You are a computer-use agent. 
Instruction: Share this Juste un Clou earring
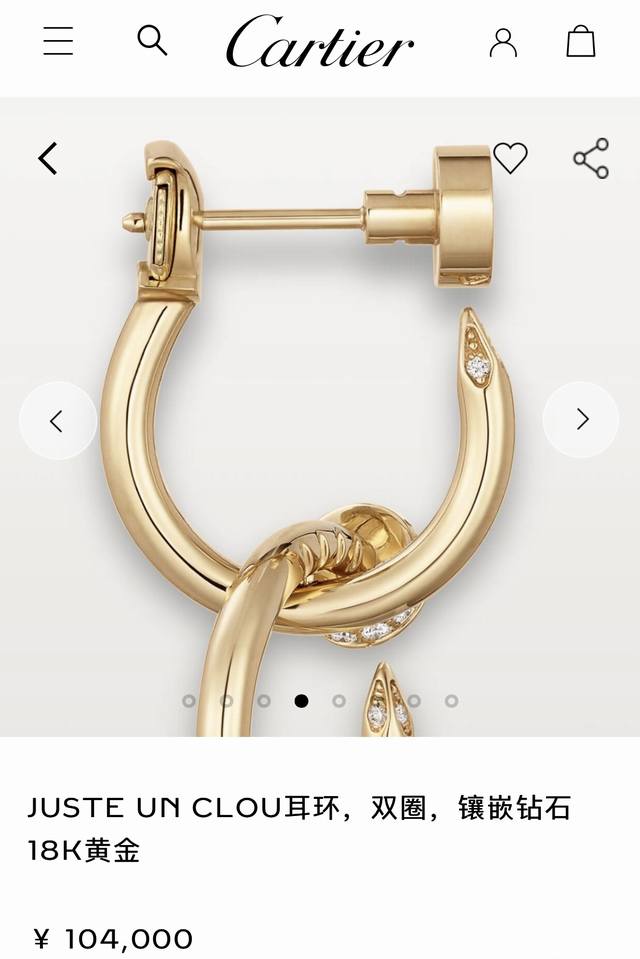[590, 158]
